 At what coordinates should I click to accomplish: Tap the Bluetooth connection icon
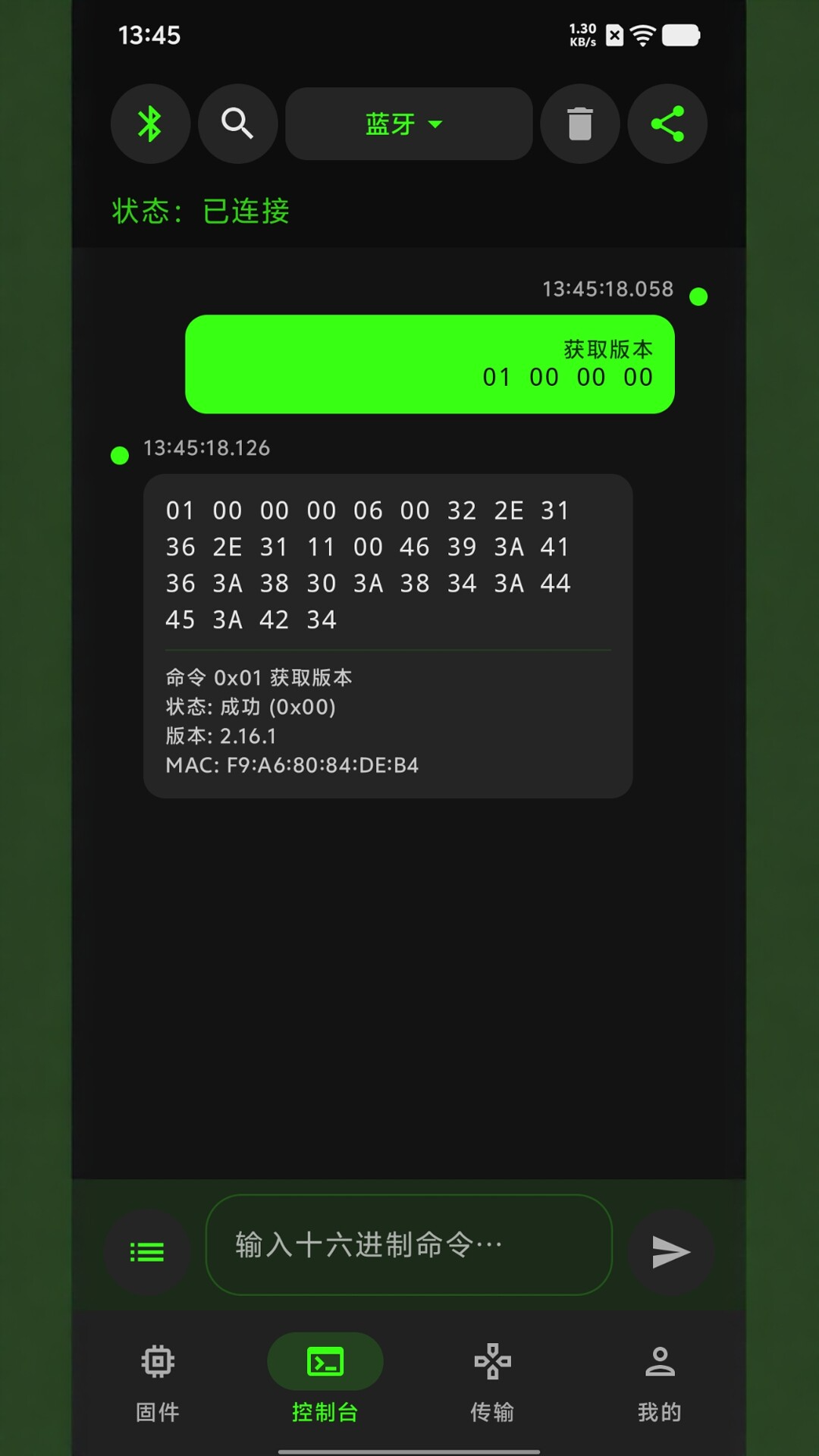150,124
